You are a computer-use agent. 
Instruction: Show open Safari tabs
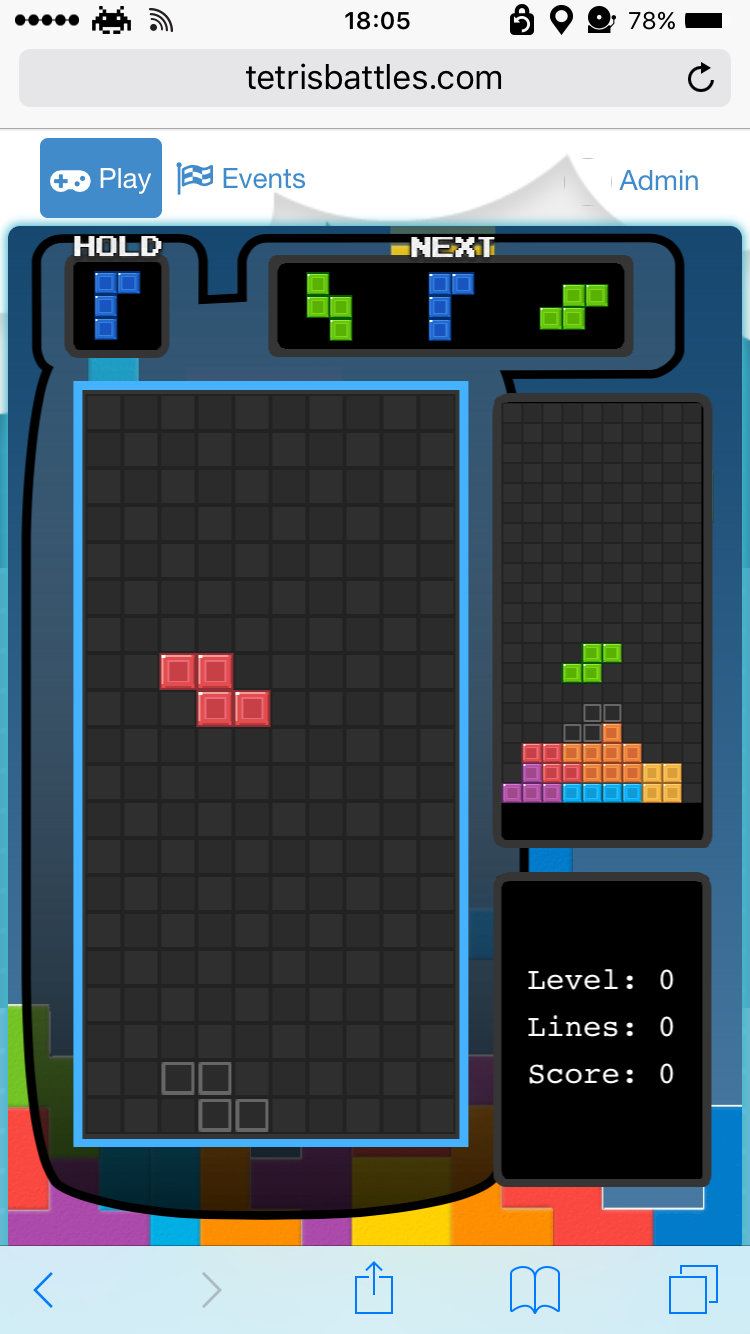[x=693, y=1290]
